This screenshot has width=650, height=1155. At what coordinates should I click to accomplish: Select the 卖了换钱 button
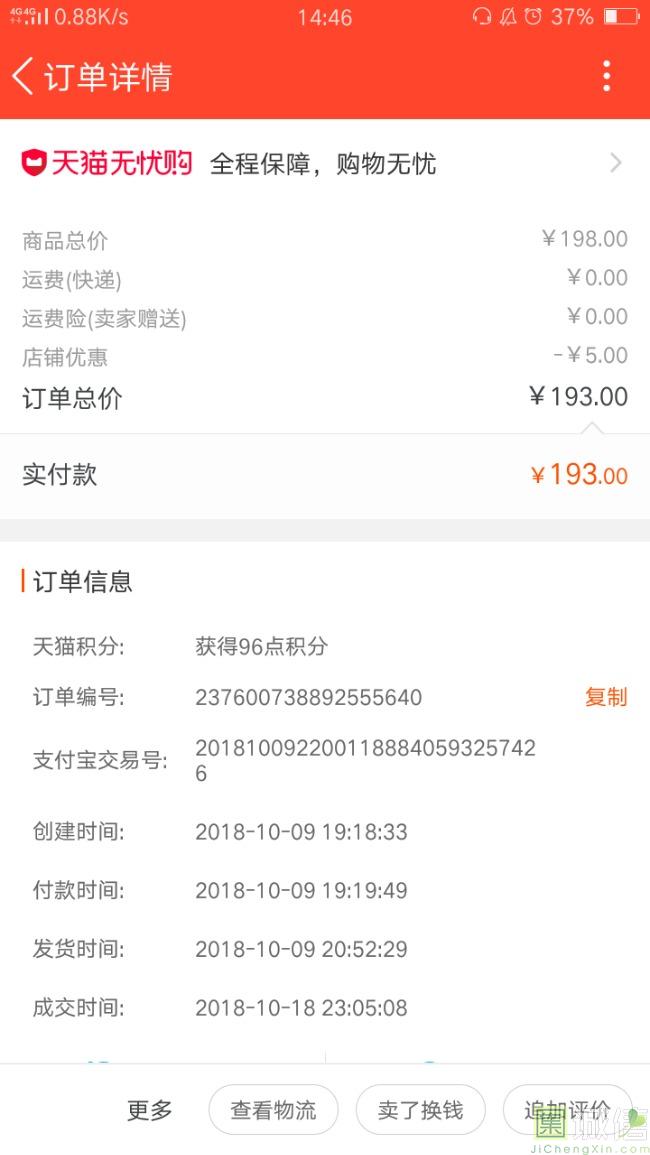pyautogui.click(x=420, y=1110)
